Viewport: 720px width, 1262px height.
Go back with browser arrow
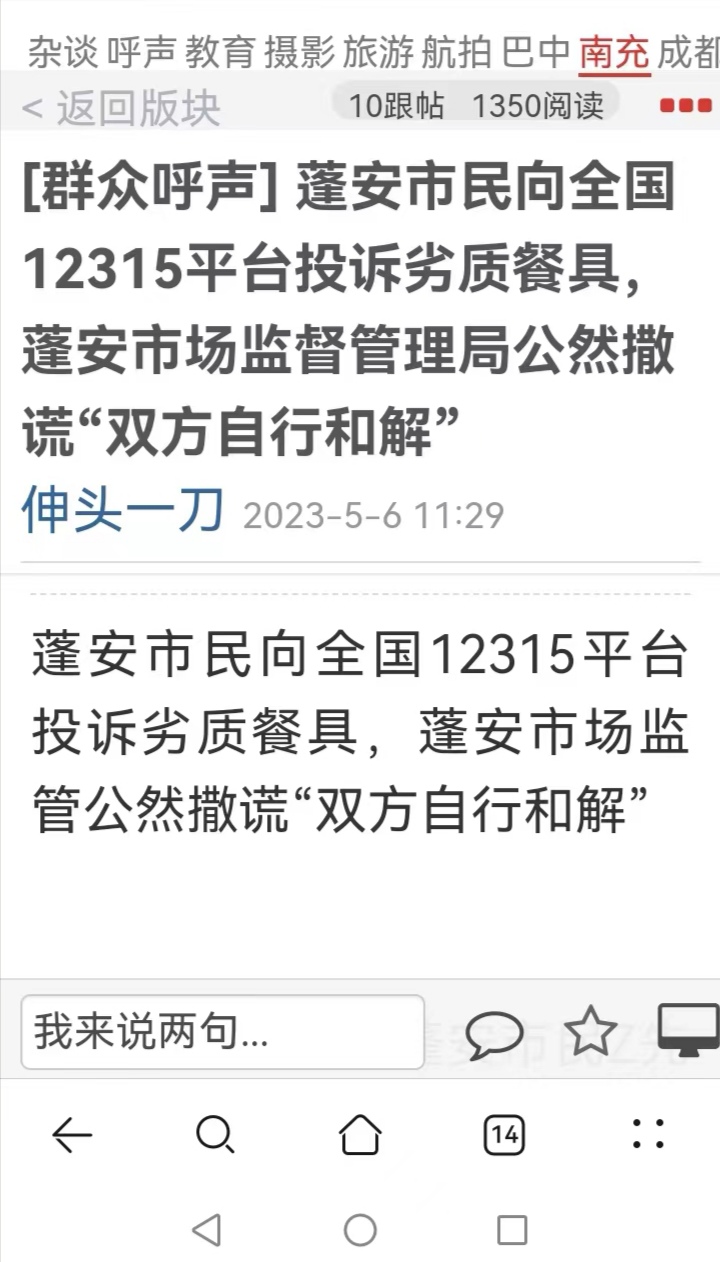[72, 1135]
